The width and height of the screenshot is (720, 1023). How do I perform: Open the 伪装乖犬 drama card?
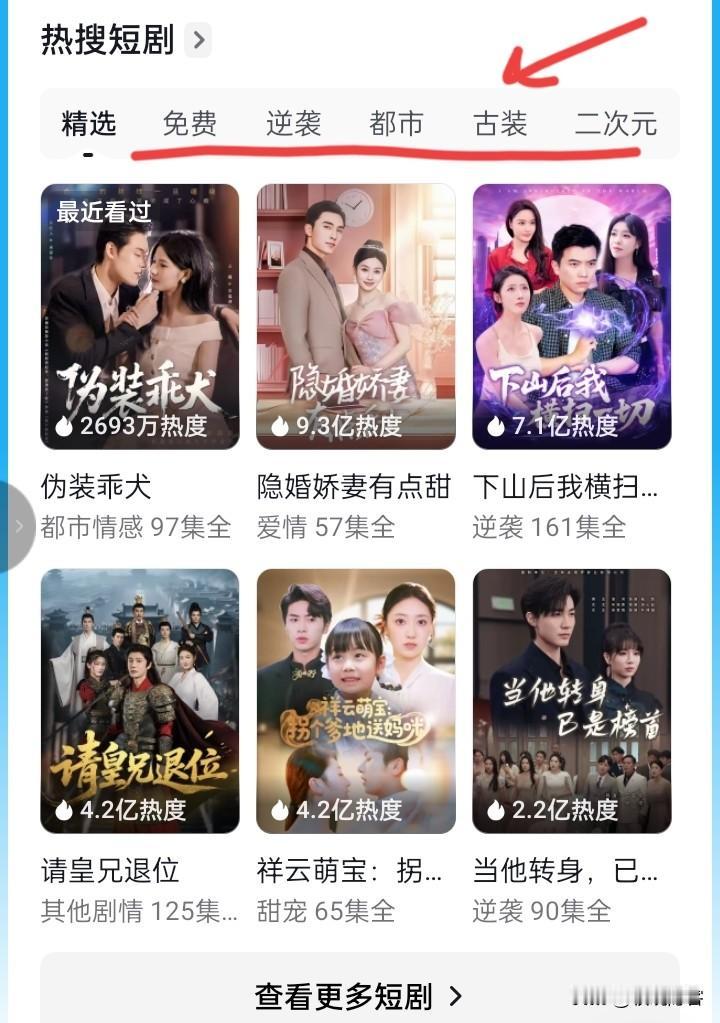(140, 317)
